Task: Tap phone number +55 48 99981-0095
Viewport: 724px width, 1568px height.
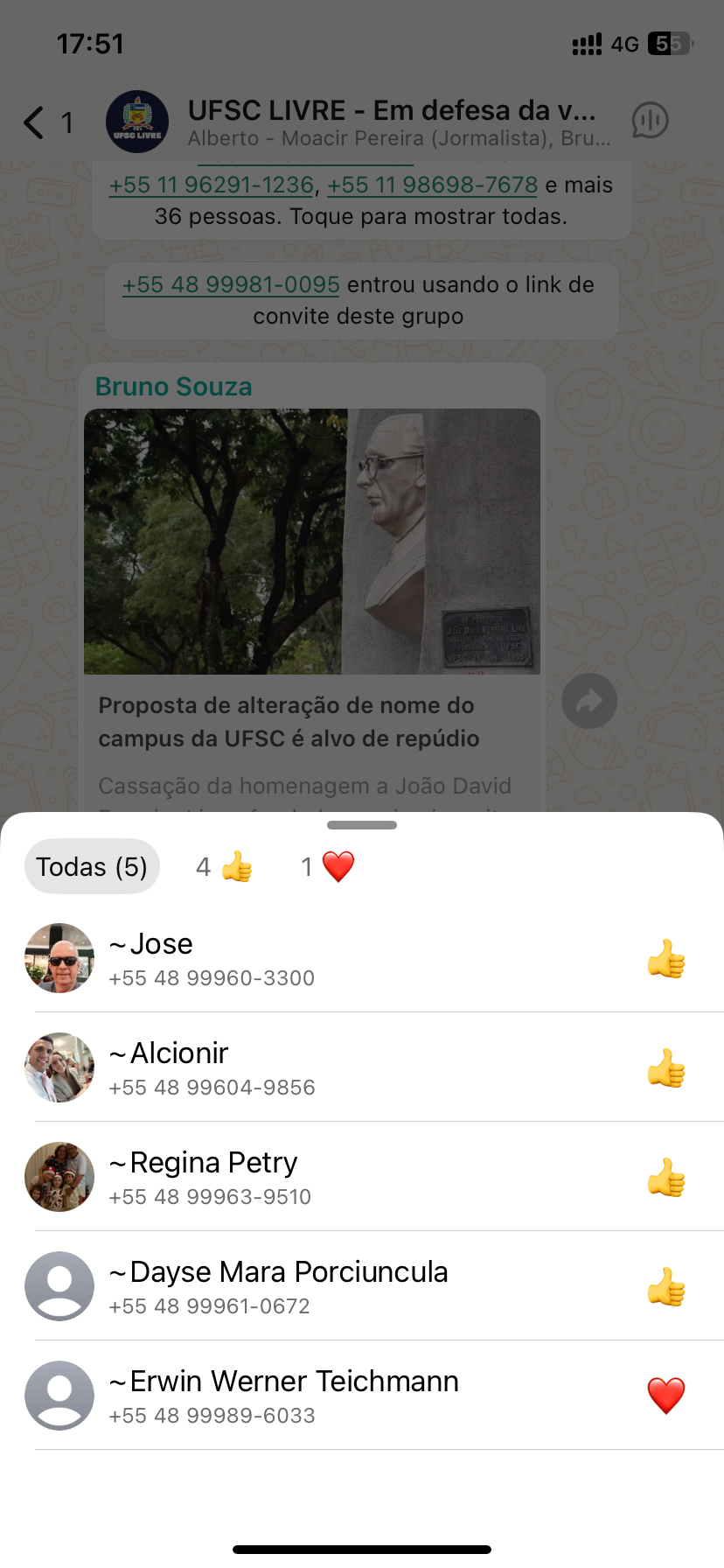Action: click(x=231, y=284)
